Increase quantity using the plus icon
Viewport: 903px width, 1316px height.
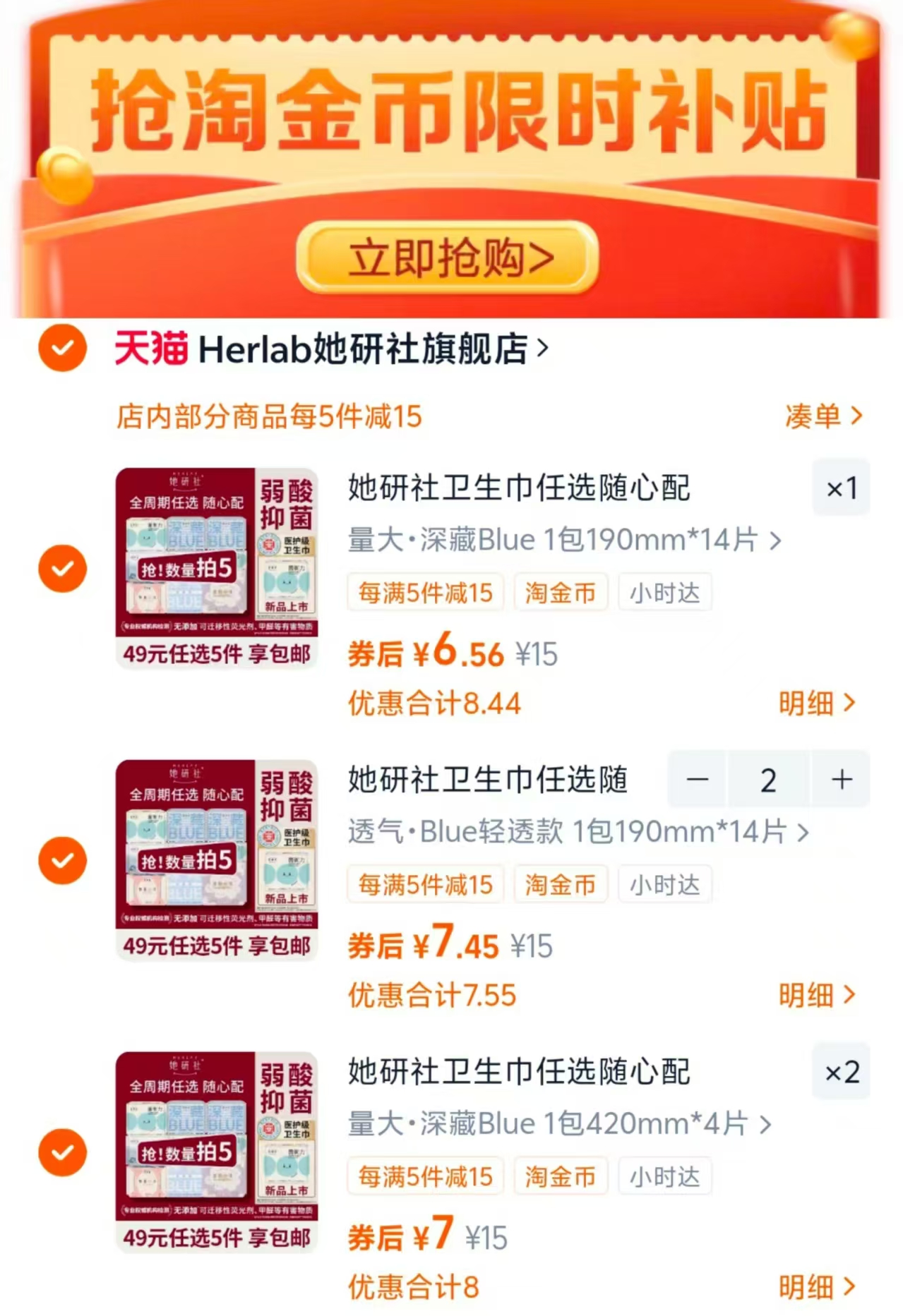coord(840,780)
